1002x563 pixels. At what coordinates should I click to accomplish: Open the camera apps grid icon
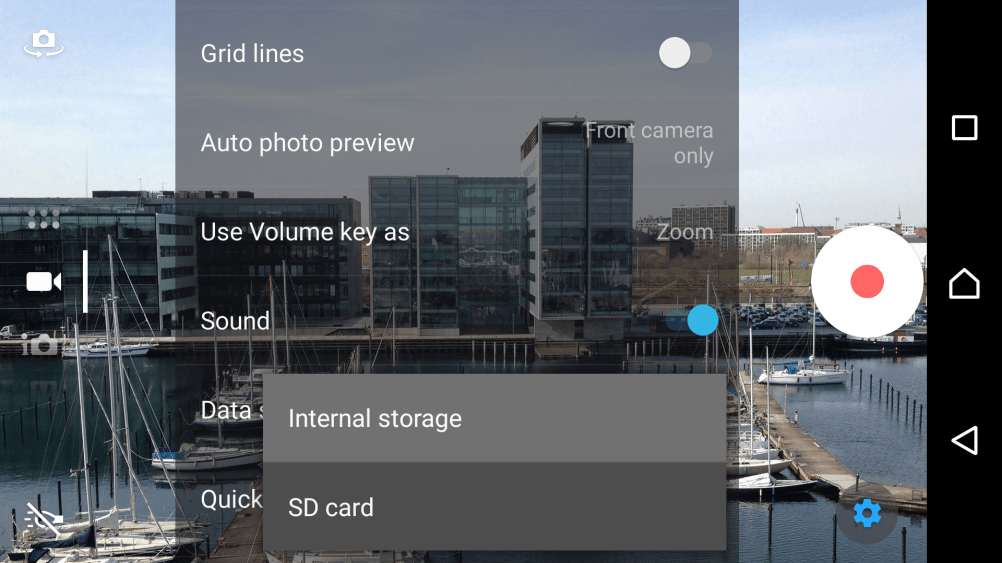click(x=43, y=219)
